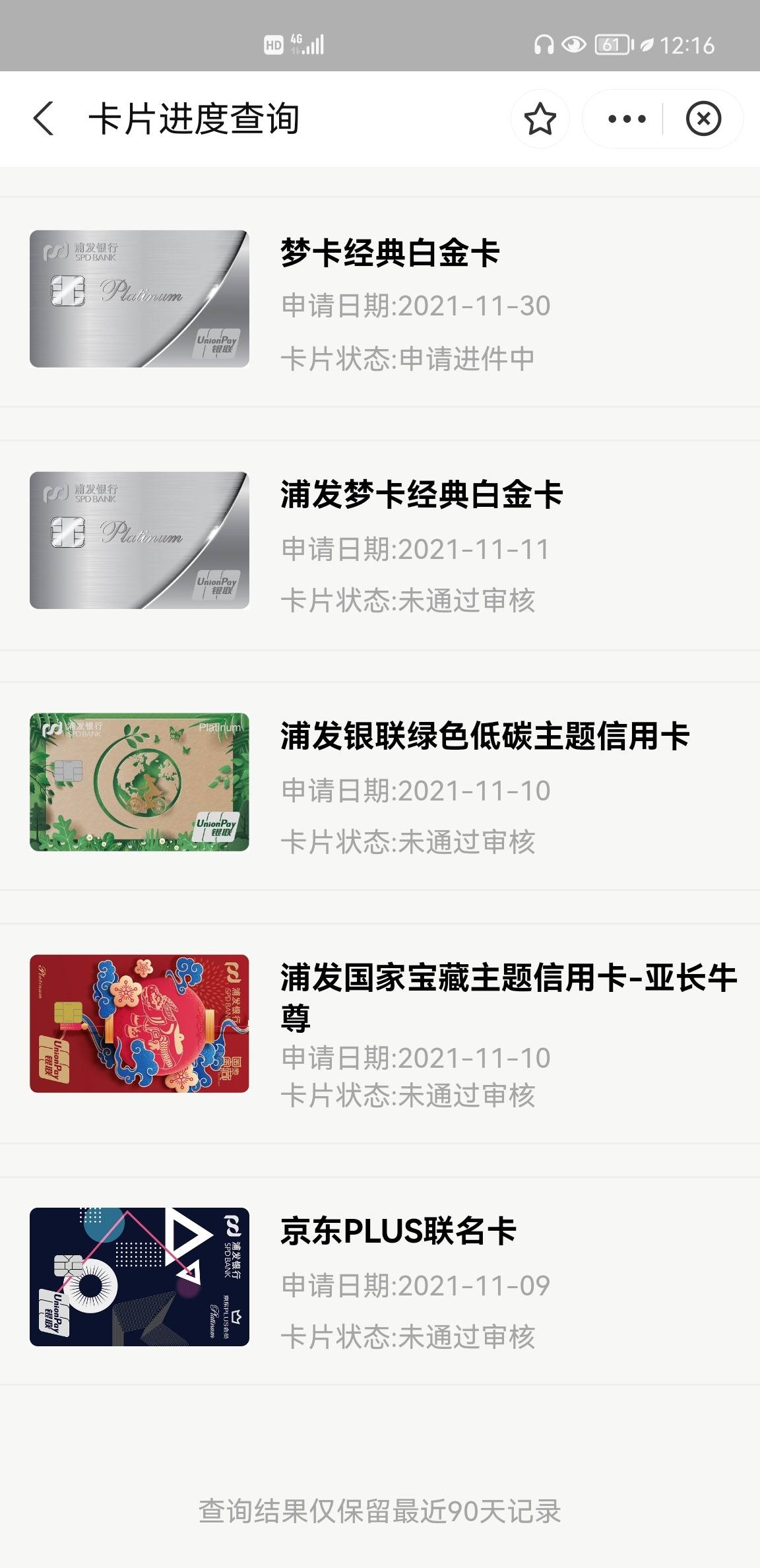
Task: Open the 梦卡经典白金卡 application dated 2021-11-30
Action: (x=380, y=301)
